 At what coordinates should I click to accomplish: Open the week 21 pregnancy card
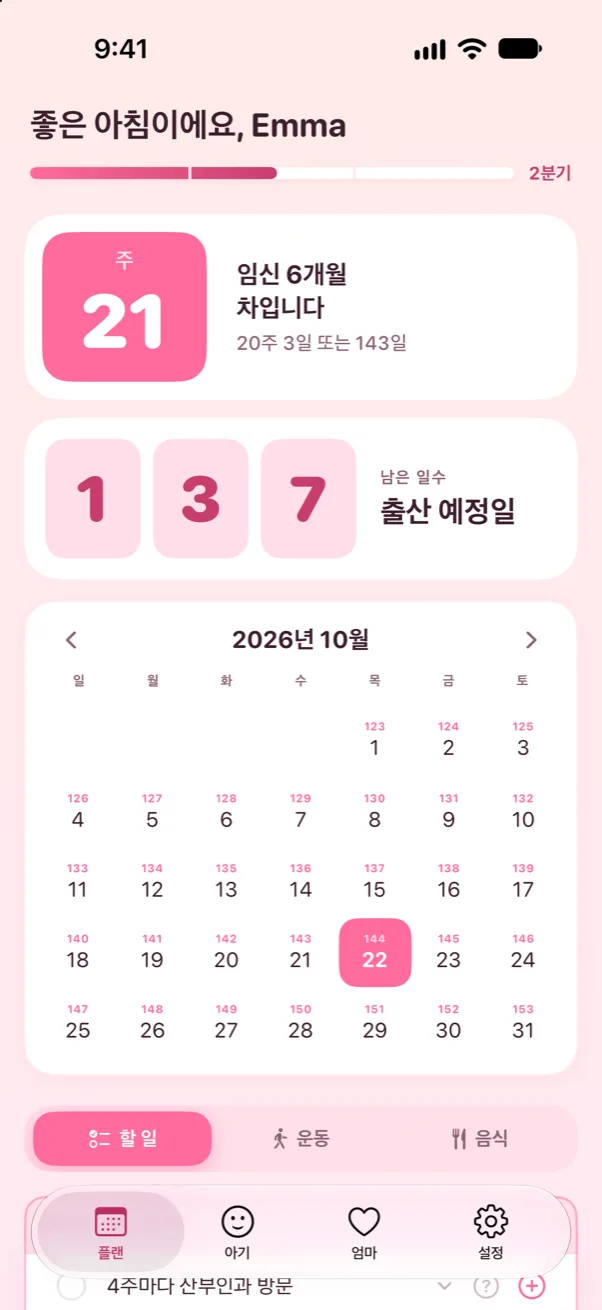[x=301, y=307]
